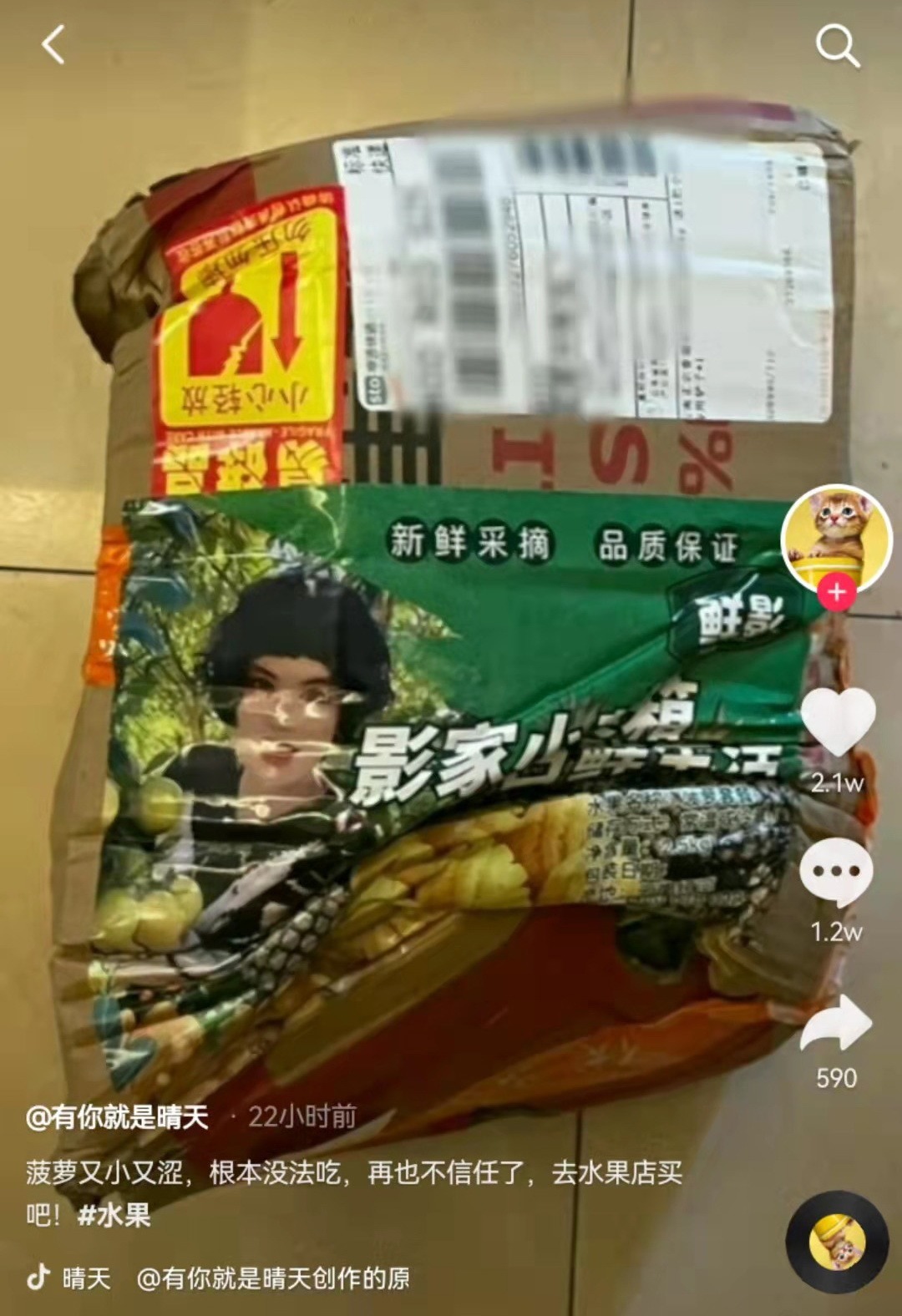Open the spinning music disc

click(x=839, y=1243)
